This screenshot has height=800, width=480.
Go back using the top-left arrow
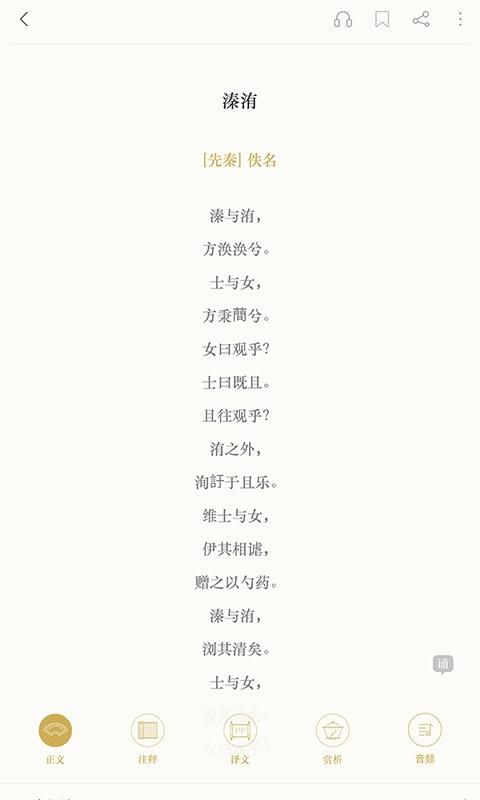pos(24,19)
